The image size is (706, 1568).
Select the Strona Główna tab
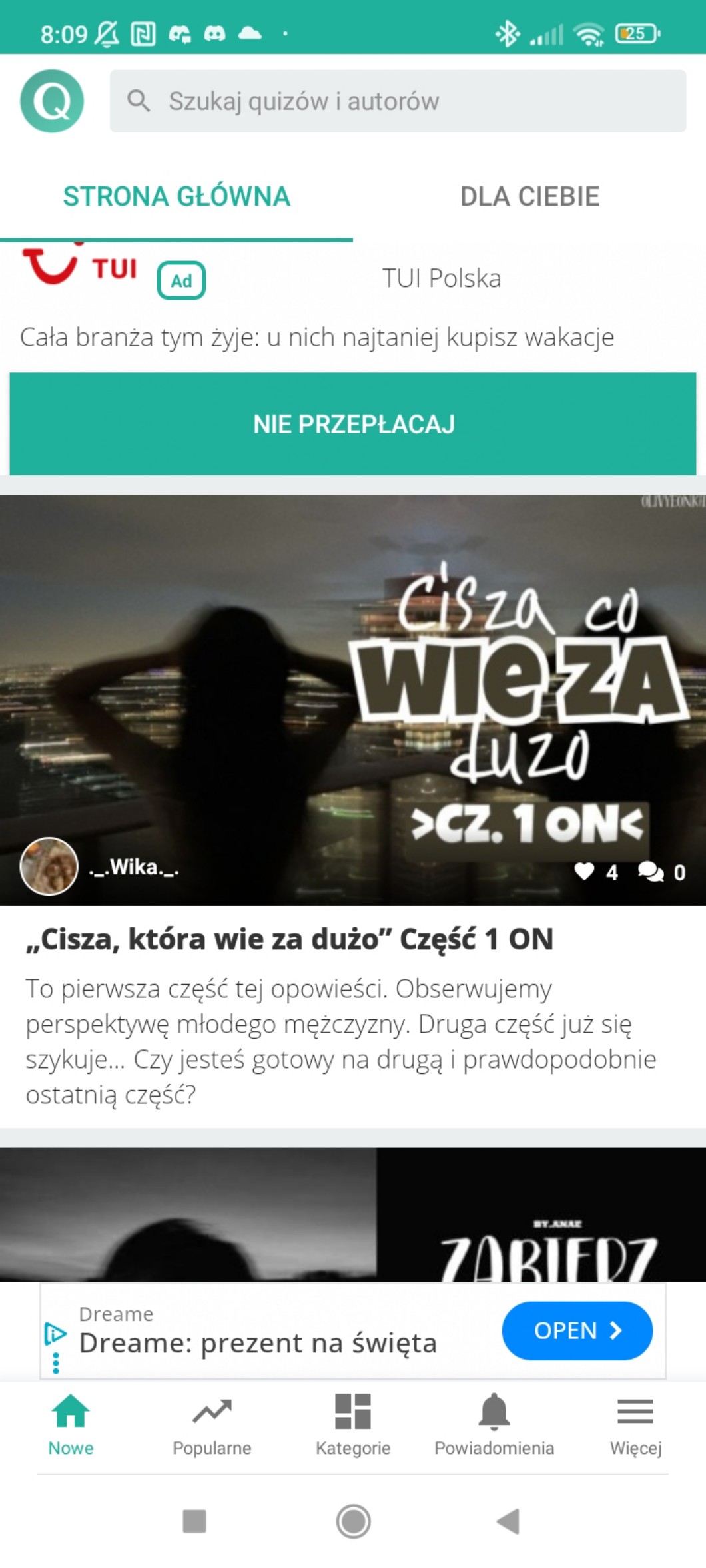click(176, 196)
